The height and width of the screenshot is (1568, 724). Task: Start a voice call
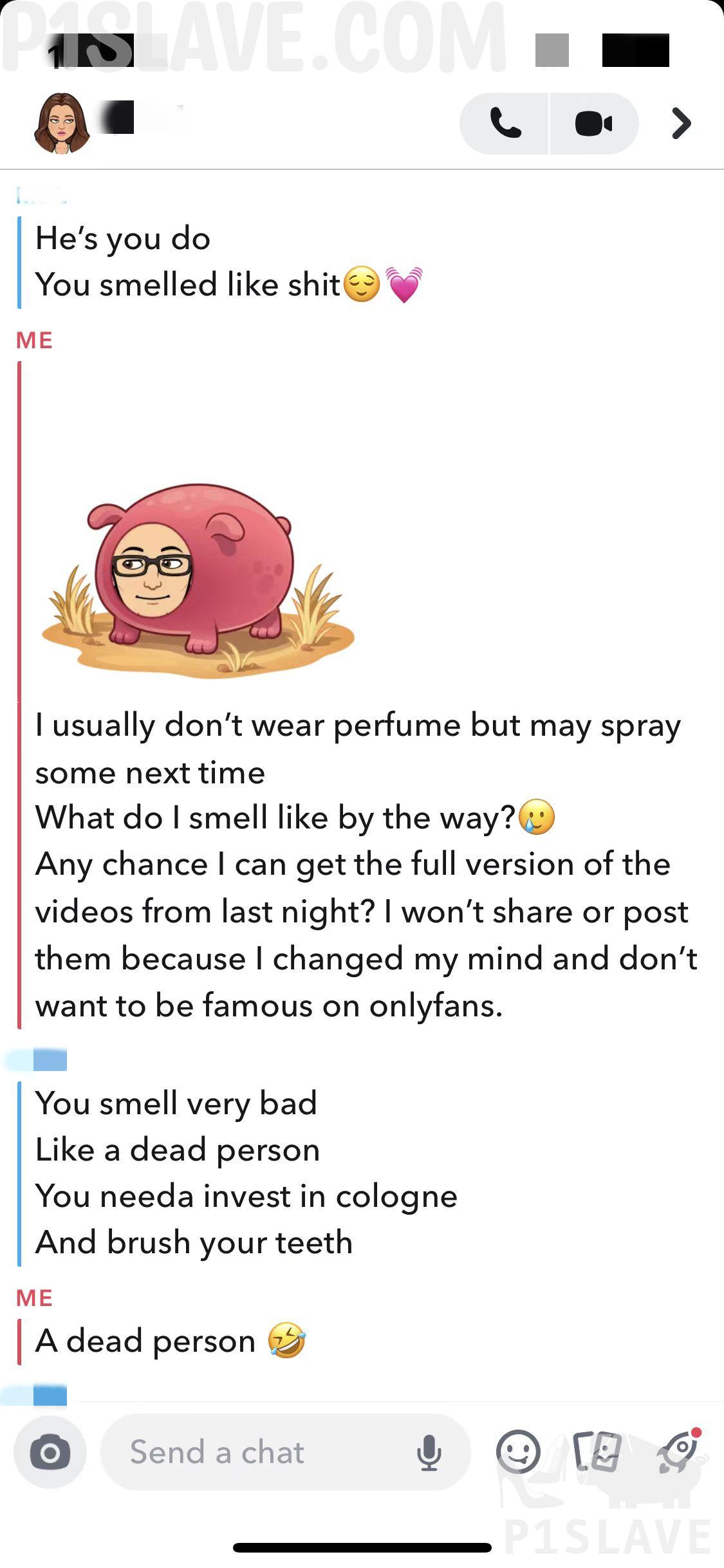tap(505, 123)
